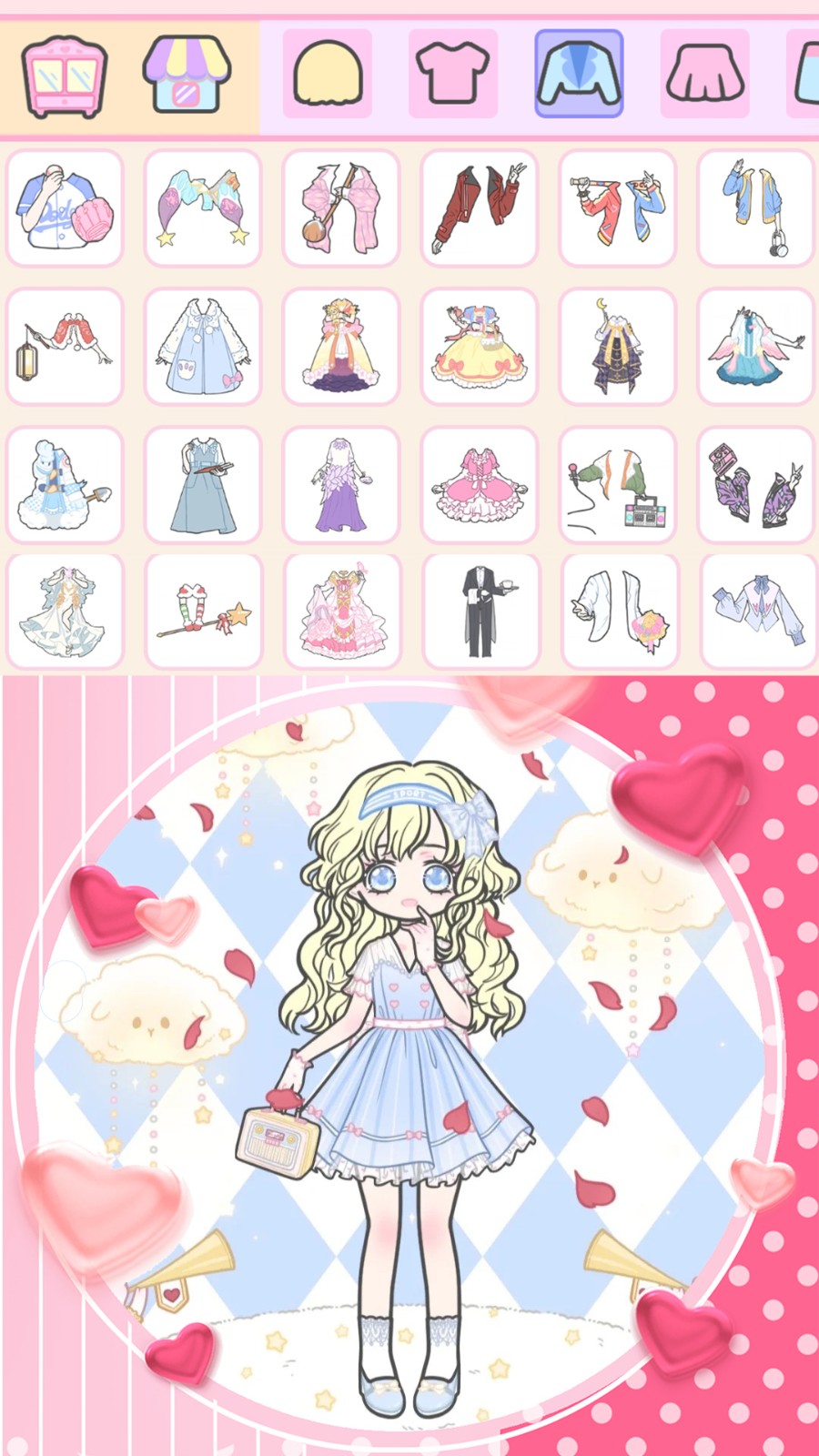Select the white jacket with flower bouquet
The height and width of the screenshot is (1456, 819).
pyautogui.click(x=620, y=612)
